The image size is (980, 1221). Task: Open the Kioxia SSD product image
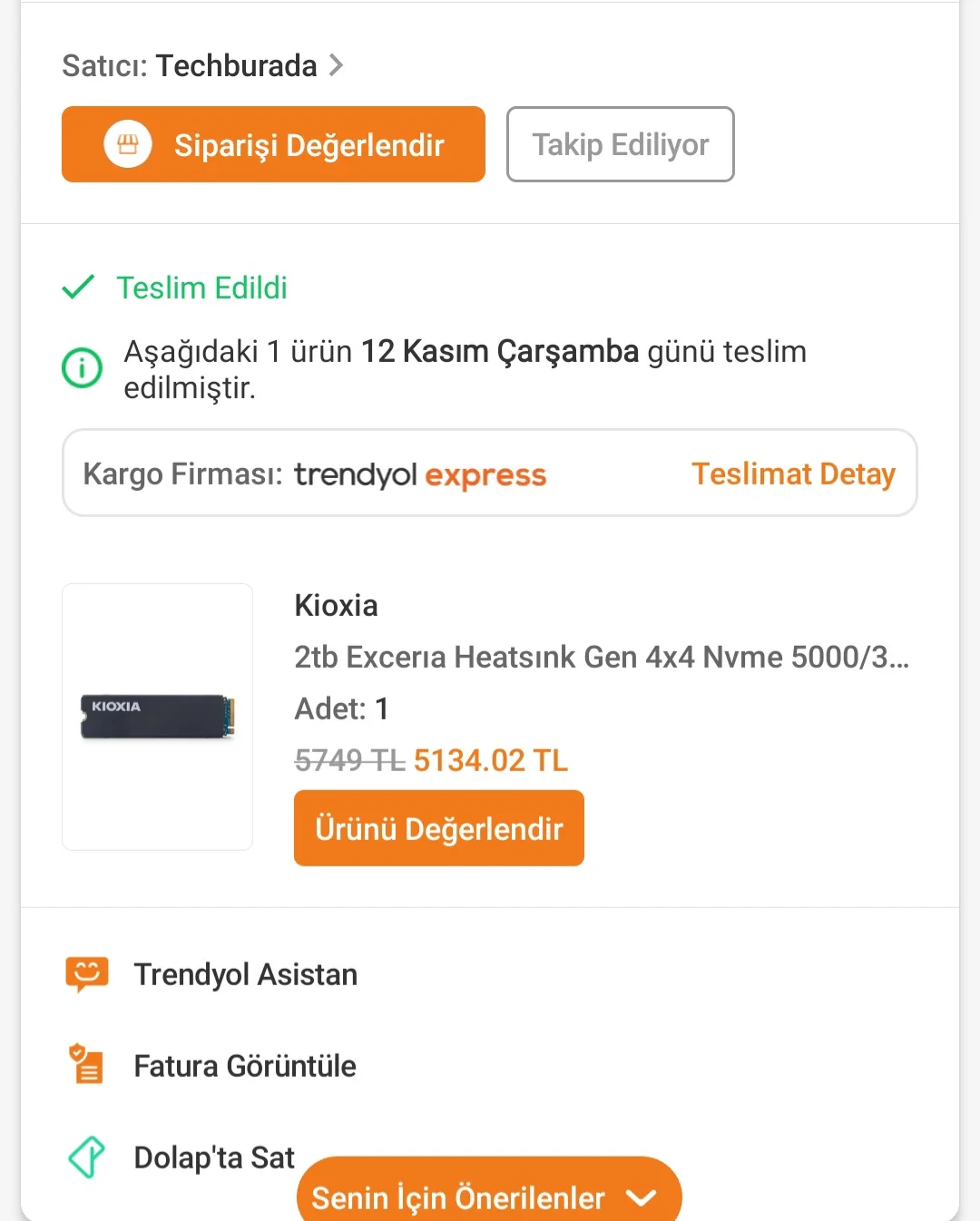[157, 717]
